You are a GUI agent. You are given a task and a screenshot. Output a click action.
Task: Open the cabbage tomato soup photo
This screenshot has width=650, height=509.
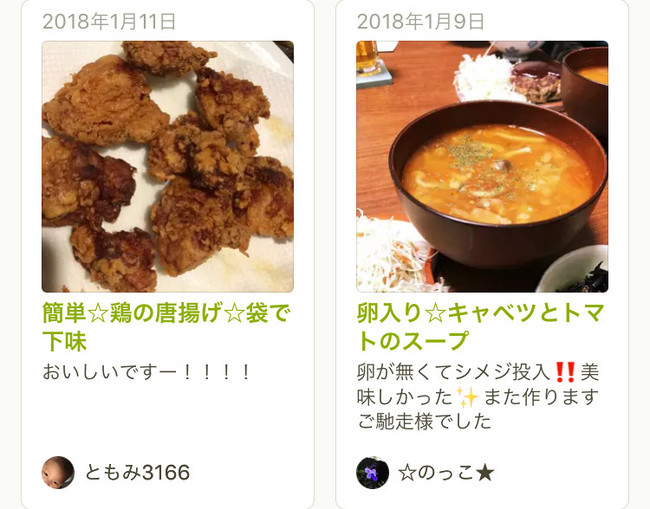coord(481,166)
